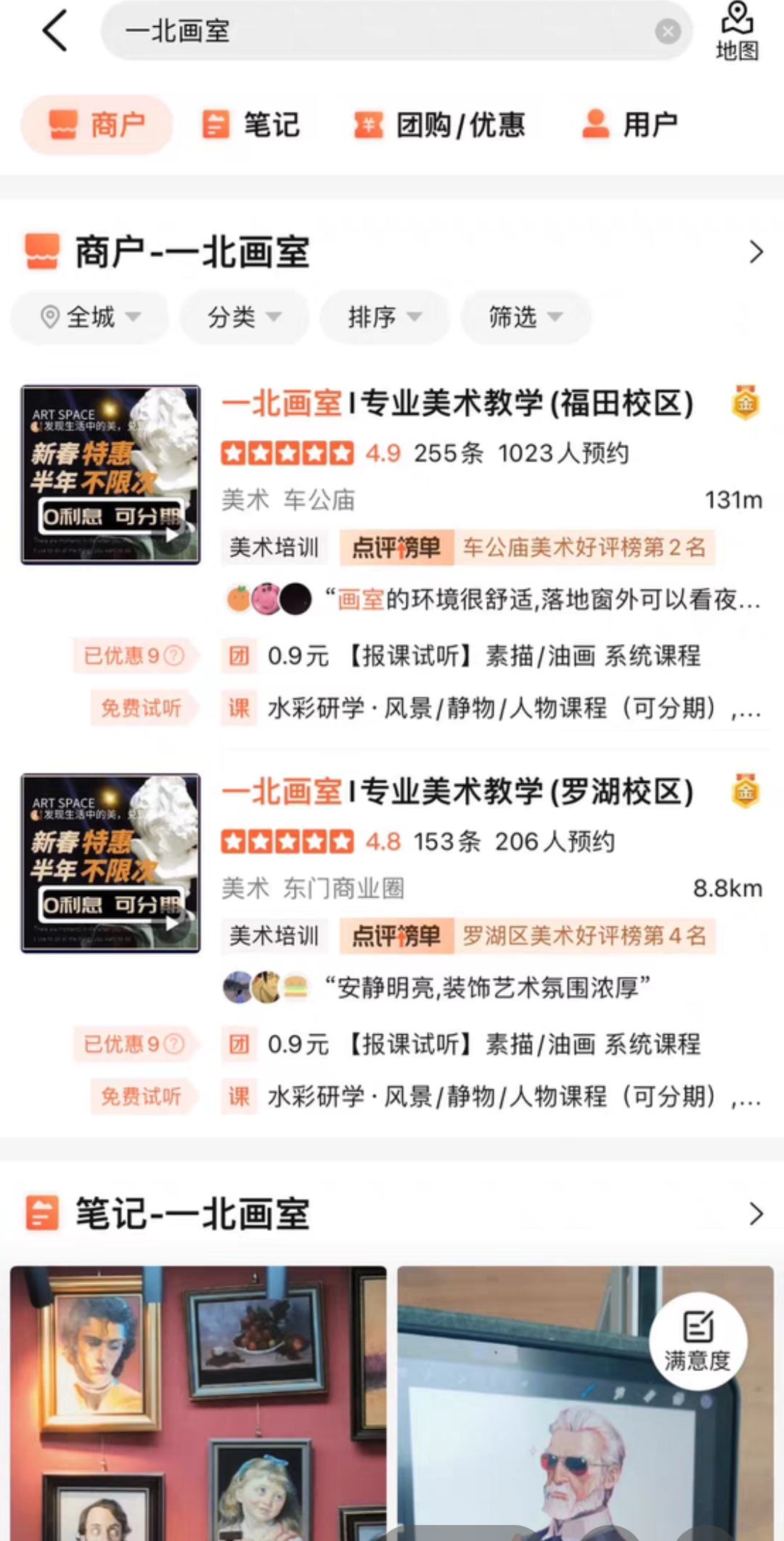784x1541 pixels.
Task: Open the 筛选 filter dropdown
Action: 526,317
